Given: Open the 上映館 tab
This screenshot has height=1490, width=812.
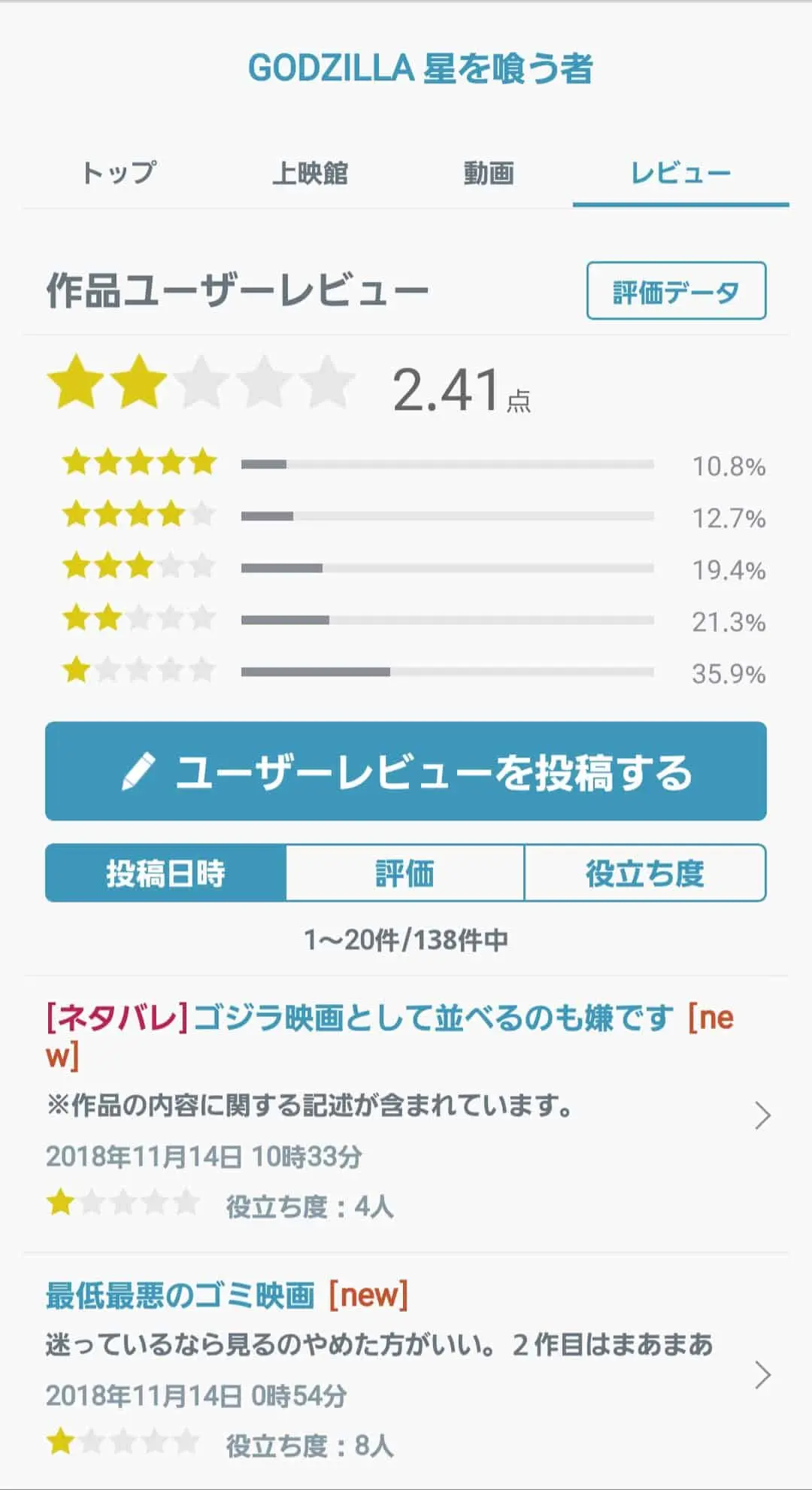Looking at the screenshot, I should (310, 173).
